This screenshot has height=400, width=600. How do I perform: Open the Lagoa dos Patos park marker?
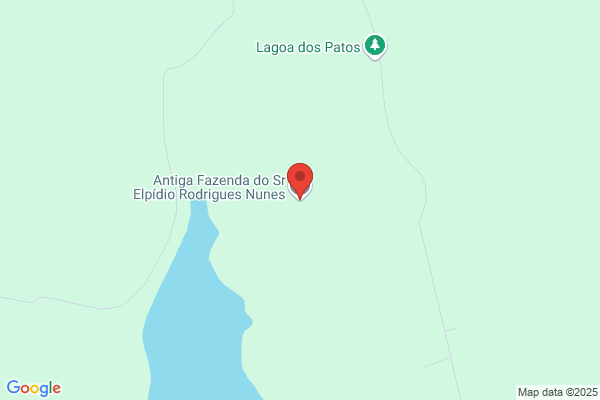coord(375,46)
